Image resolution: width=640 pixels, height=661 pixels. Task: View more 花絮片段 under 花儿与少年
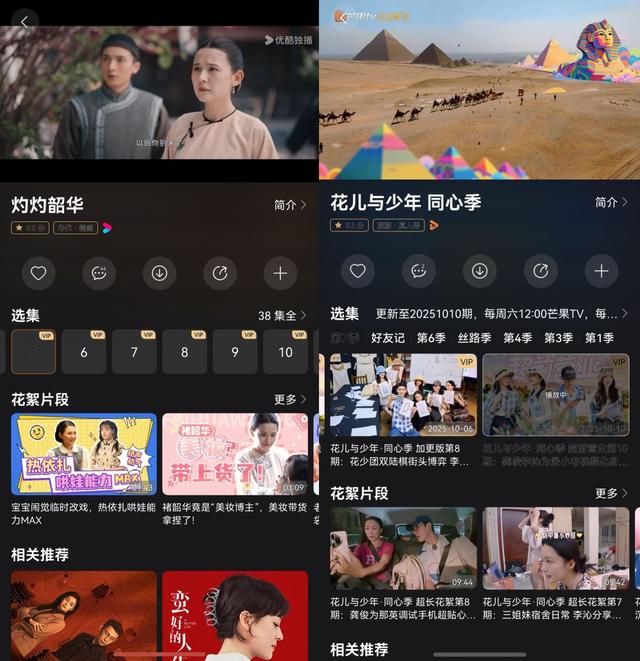pos(610,493)
